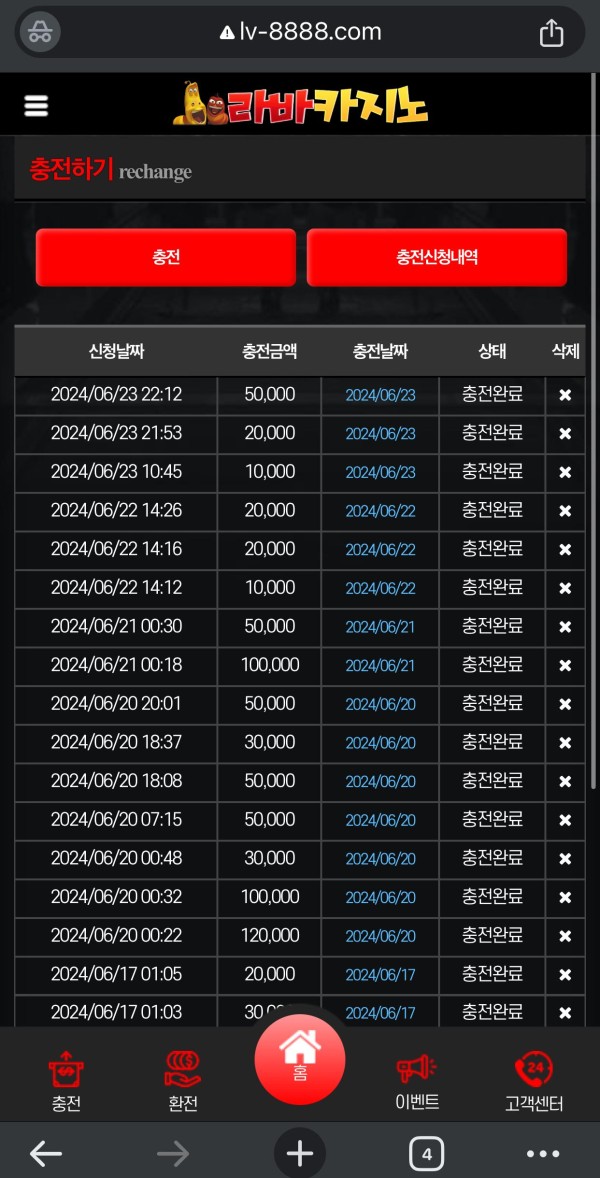The width and height of the screenshot is (600, 1178).
Task: View the four open browser tabs
Action: click(426, 1155)
